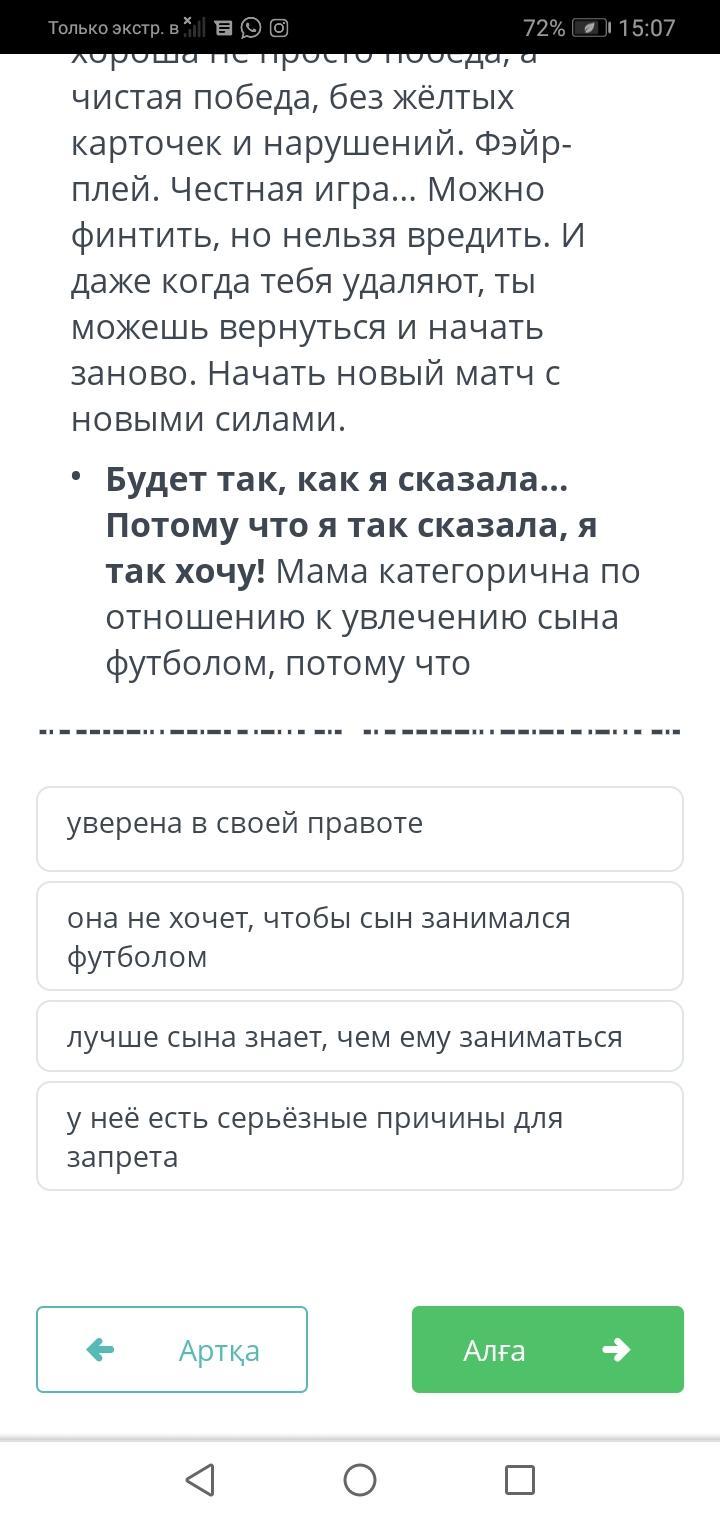Tap the system back triangle
The height and width of the screenshot is (1520, 720).
tap(200, 1479)
